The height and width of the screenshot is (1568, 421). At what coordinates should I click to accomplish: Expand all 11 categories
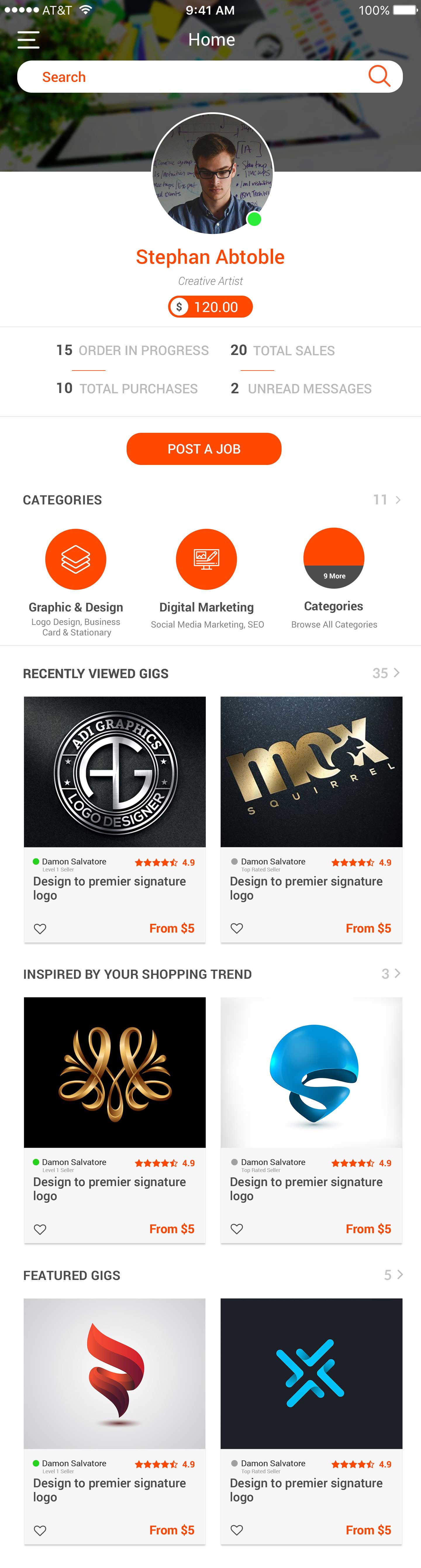pyautogui.click(x=387, y=500)
